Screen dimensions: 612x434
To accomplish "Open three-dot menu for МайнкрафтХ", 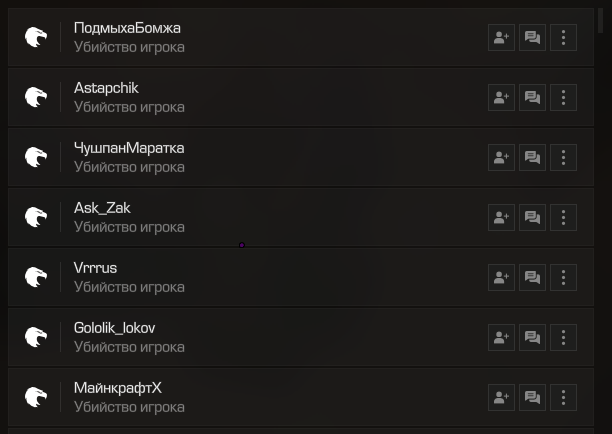I will 563,398.
